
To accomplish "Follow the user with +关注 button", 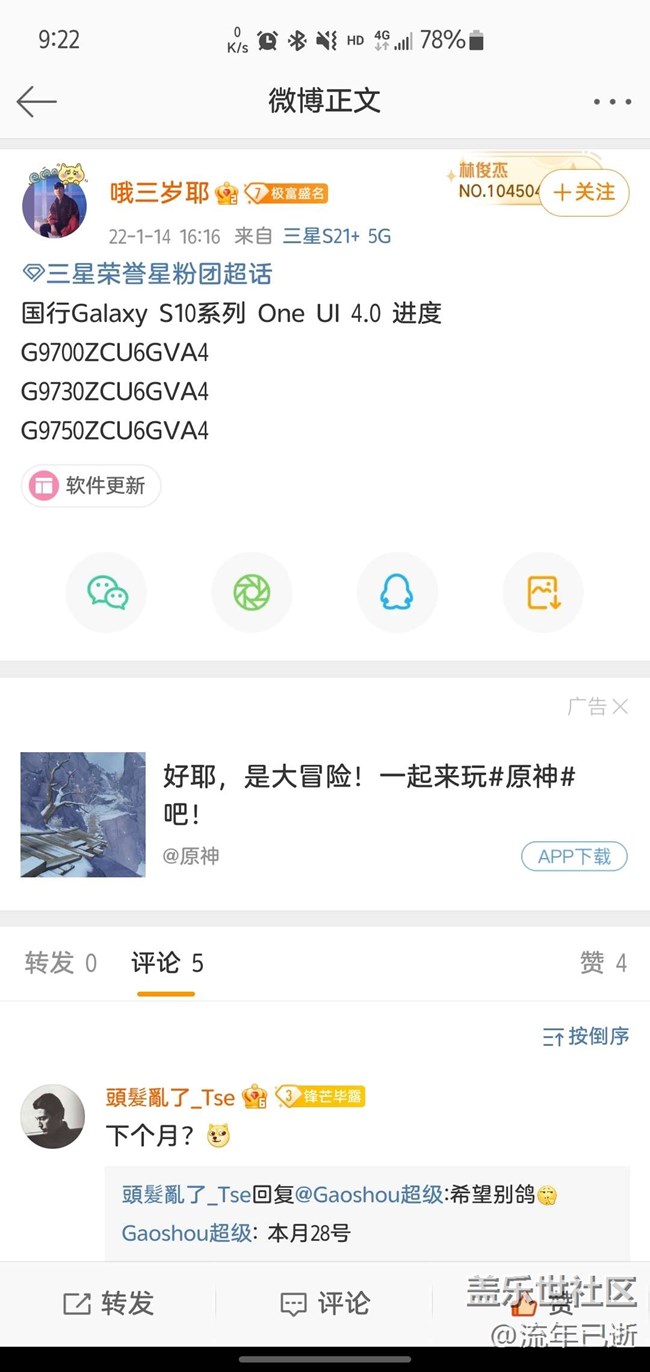I will point(585,192).
